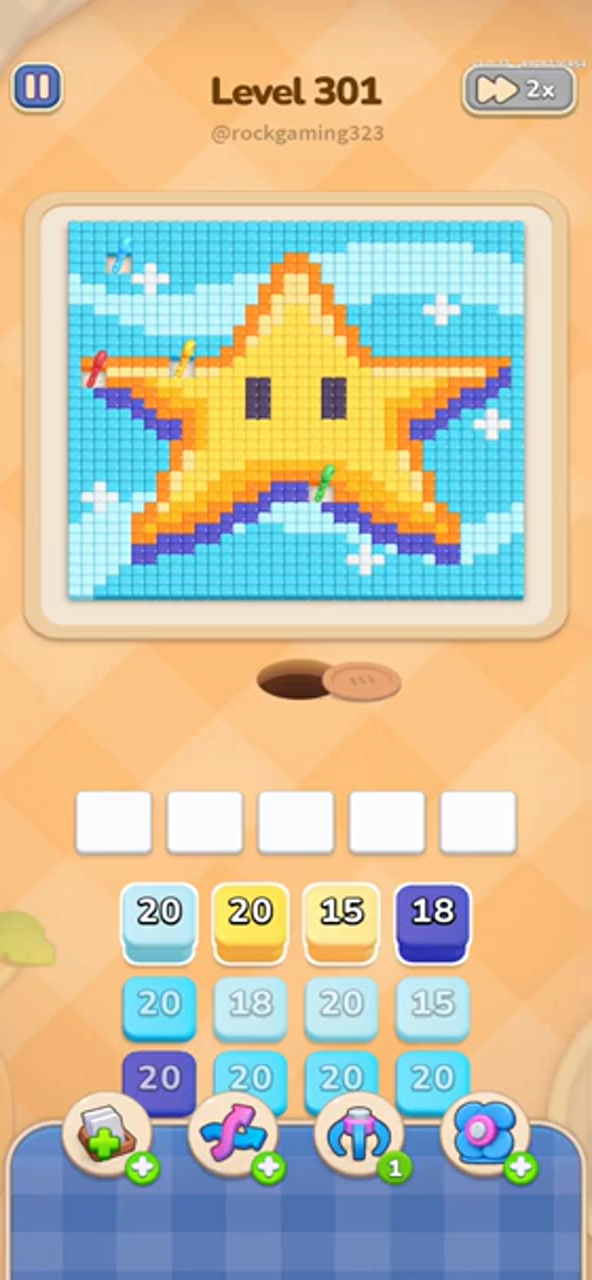Use the add extra slot booster
This screenshot has width=592, height=1280.
(108, 1137)
